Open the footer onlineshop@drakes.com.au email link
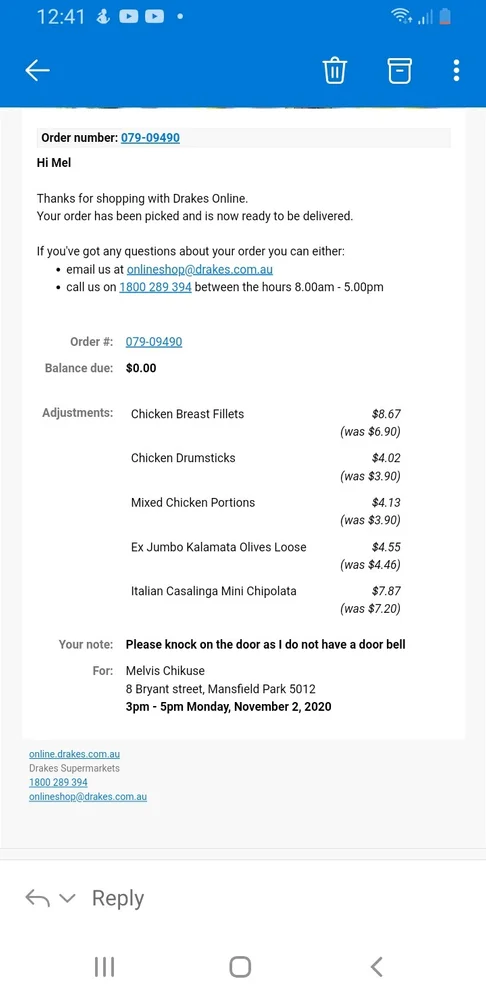Image resolution: width=486 pixels, height=1000 pixels. click(88, 797)
